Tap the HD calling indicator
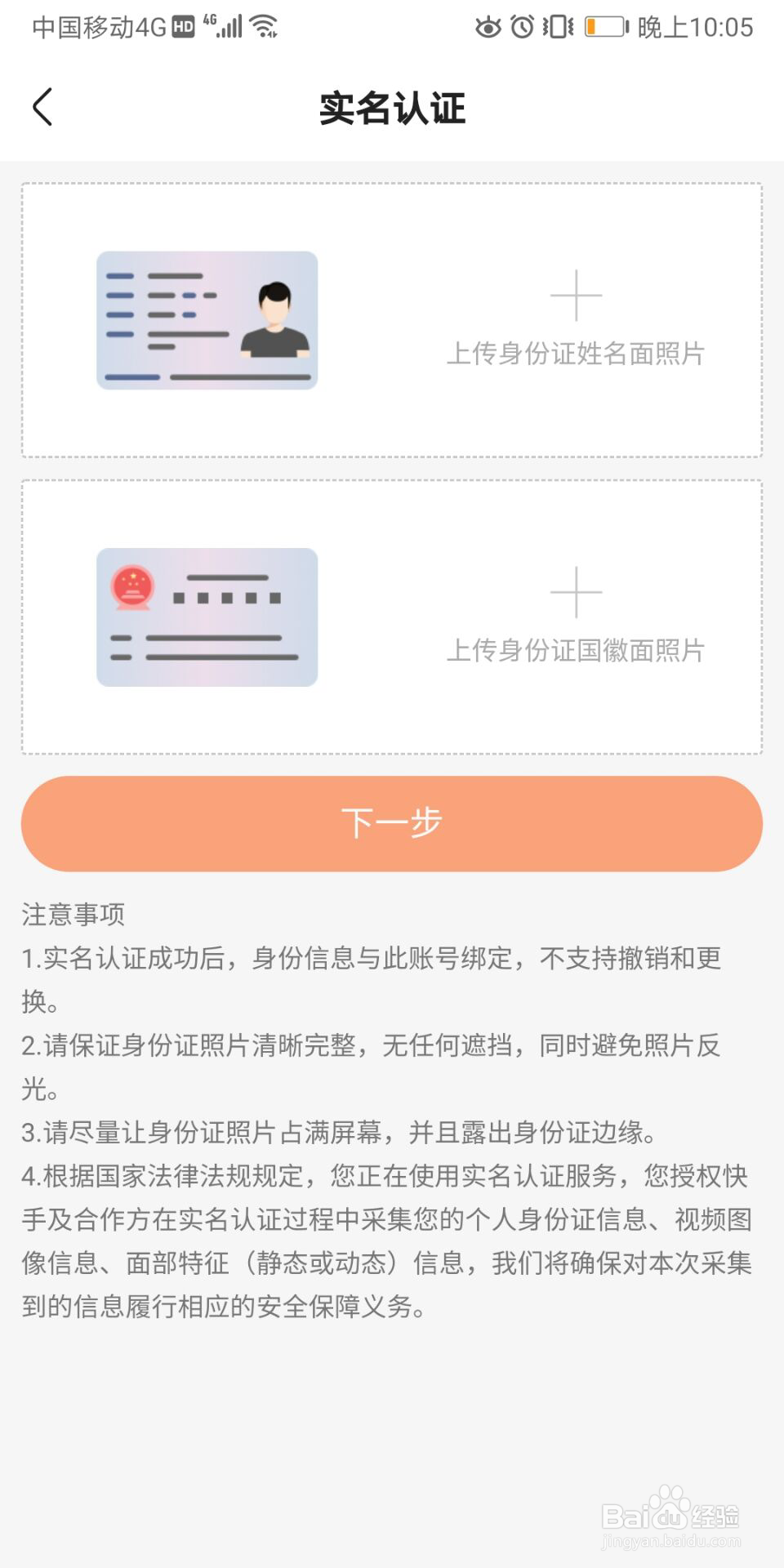The width and height of the screenshot is (784, 1568). point(183,24)
